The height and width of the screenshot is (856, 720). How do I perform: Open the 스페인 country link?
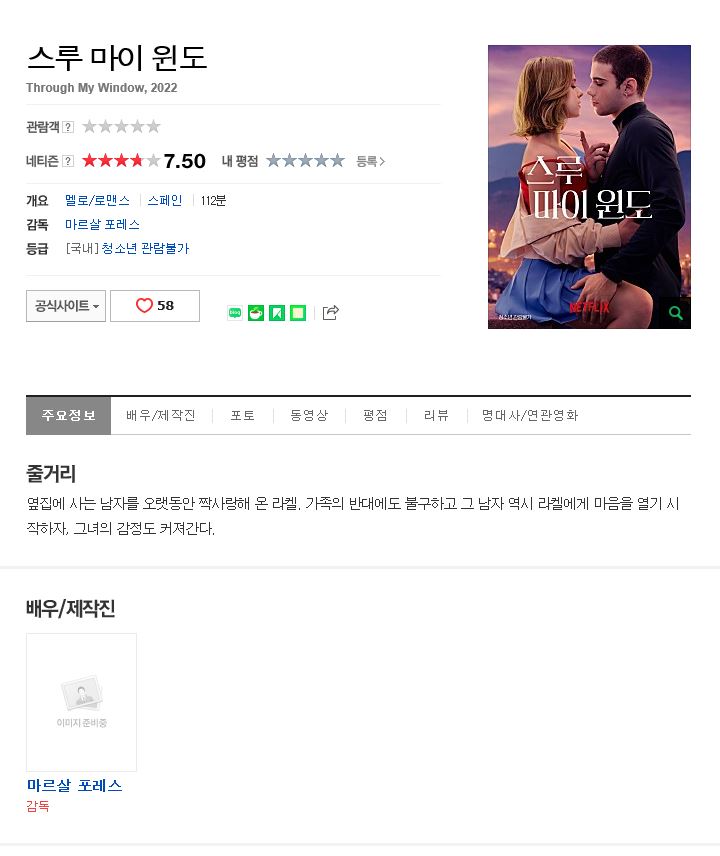click(x=165, y=200)
